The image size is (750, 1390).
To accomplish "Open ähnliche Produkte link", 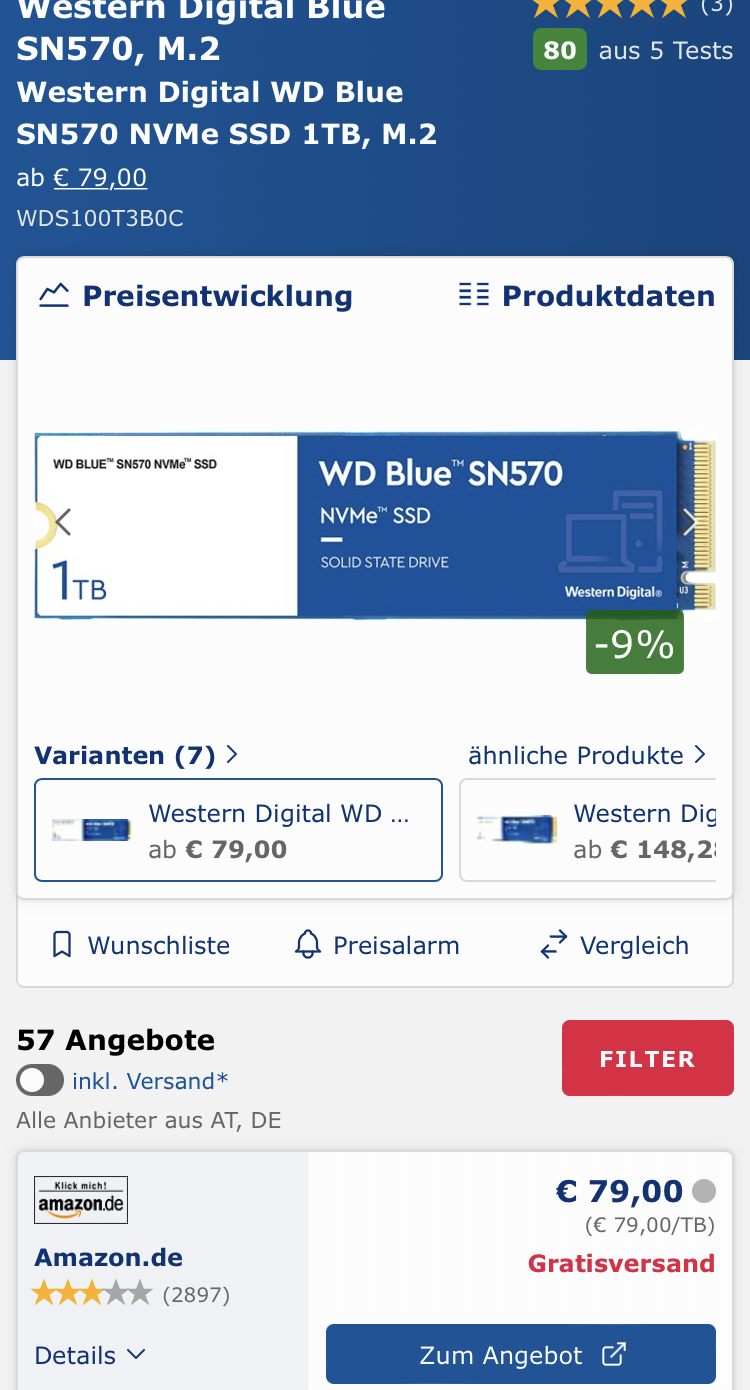I will click(587, 755).
